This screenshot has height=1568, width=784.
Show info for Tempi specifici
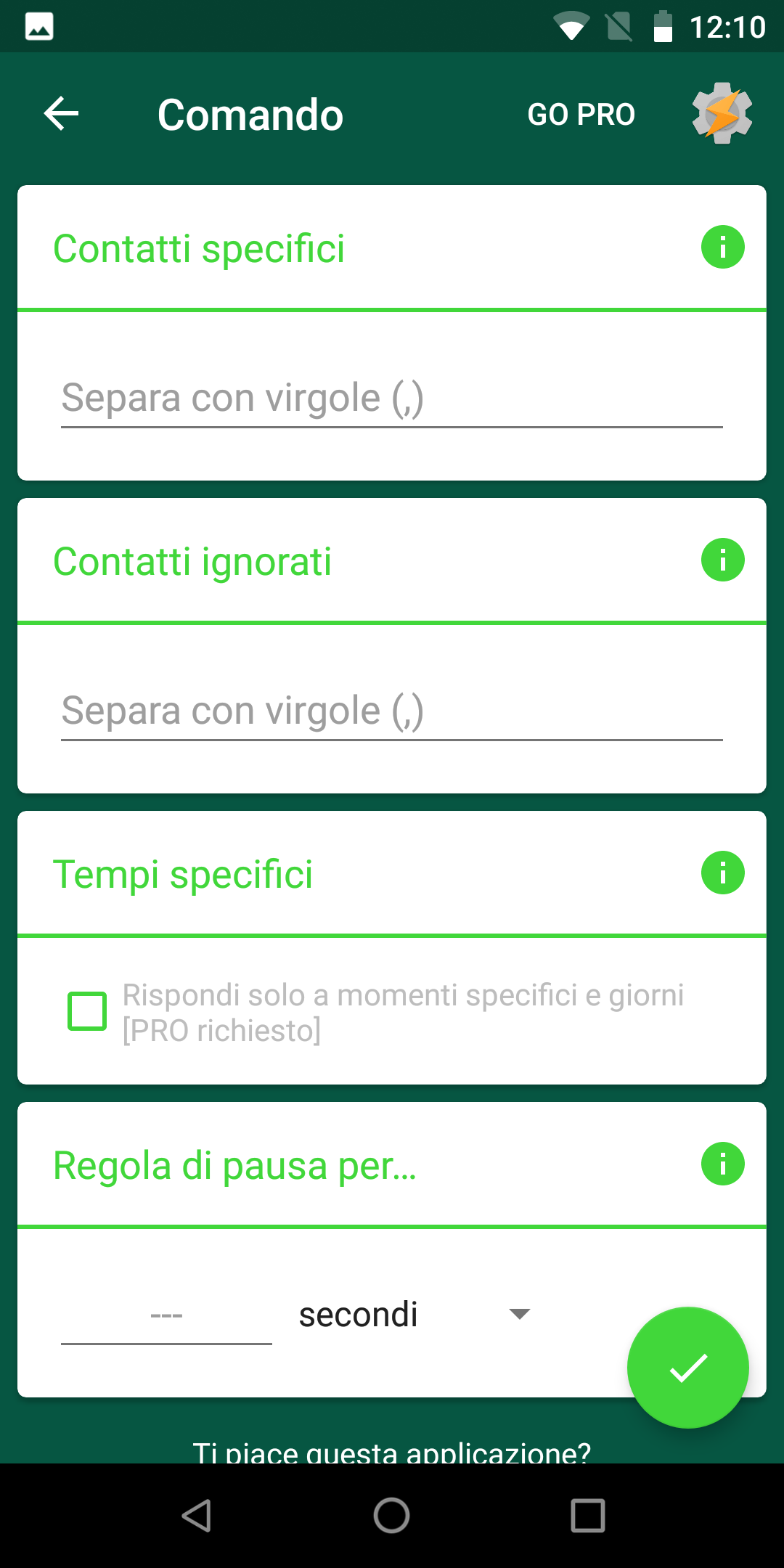(x=722, y=873)
